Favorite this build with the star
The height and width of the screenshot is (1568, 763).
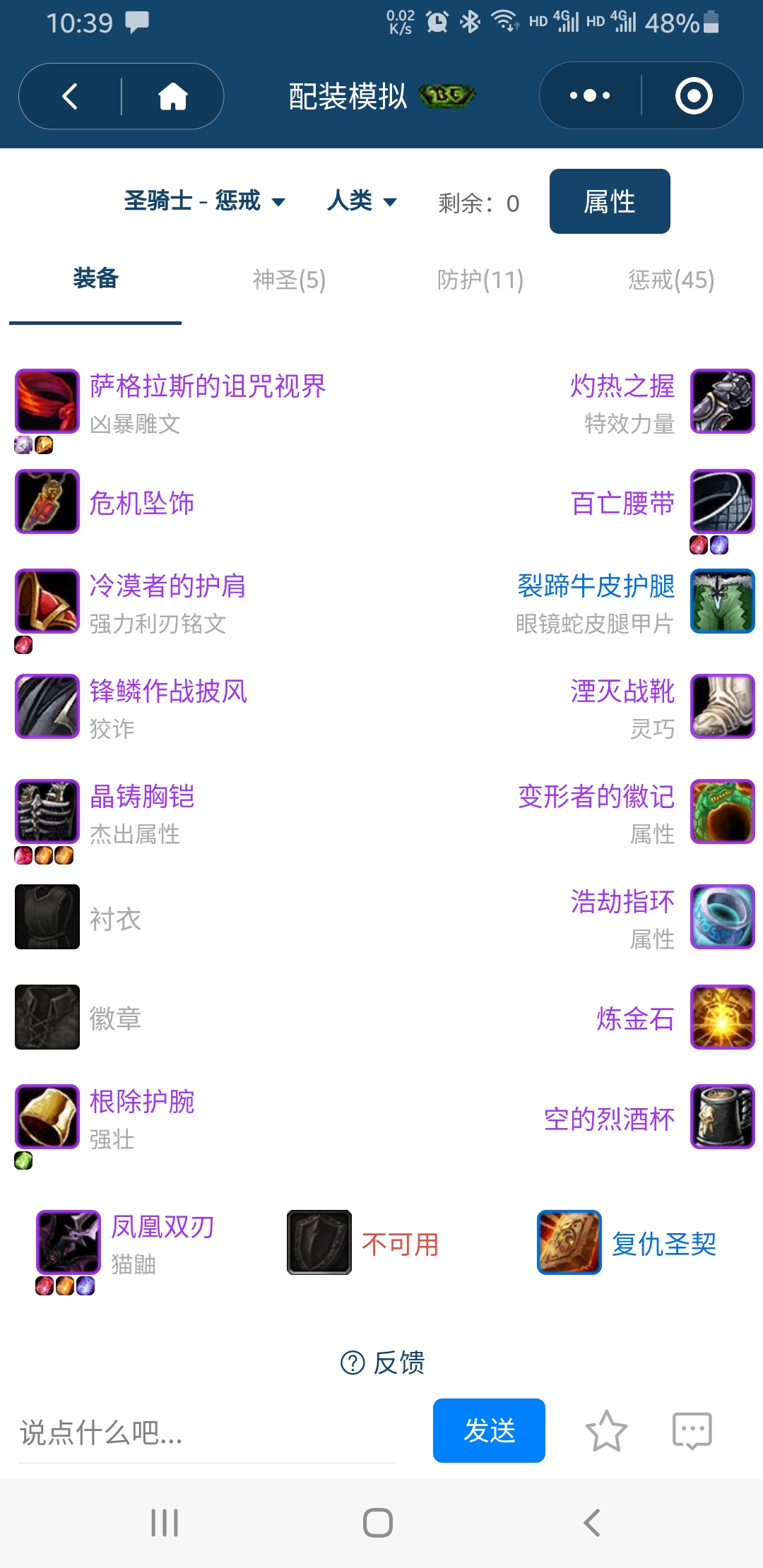[x=606, y=1431]
